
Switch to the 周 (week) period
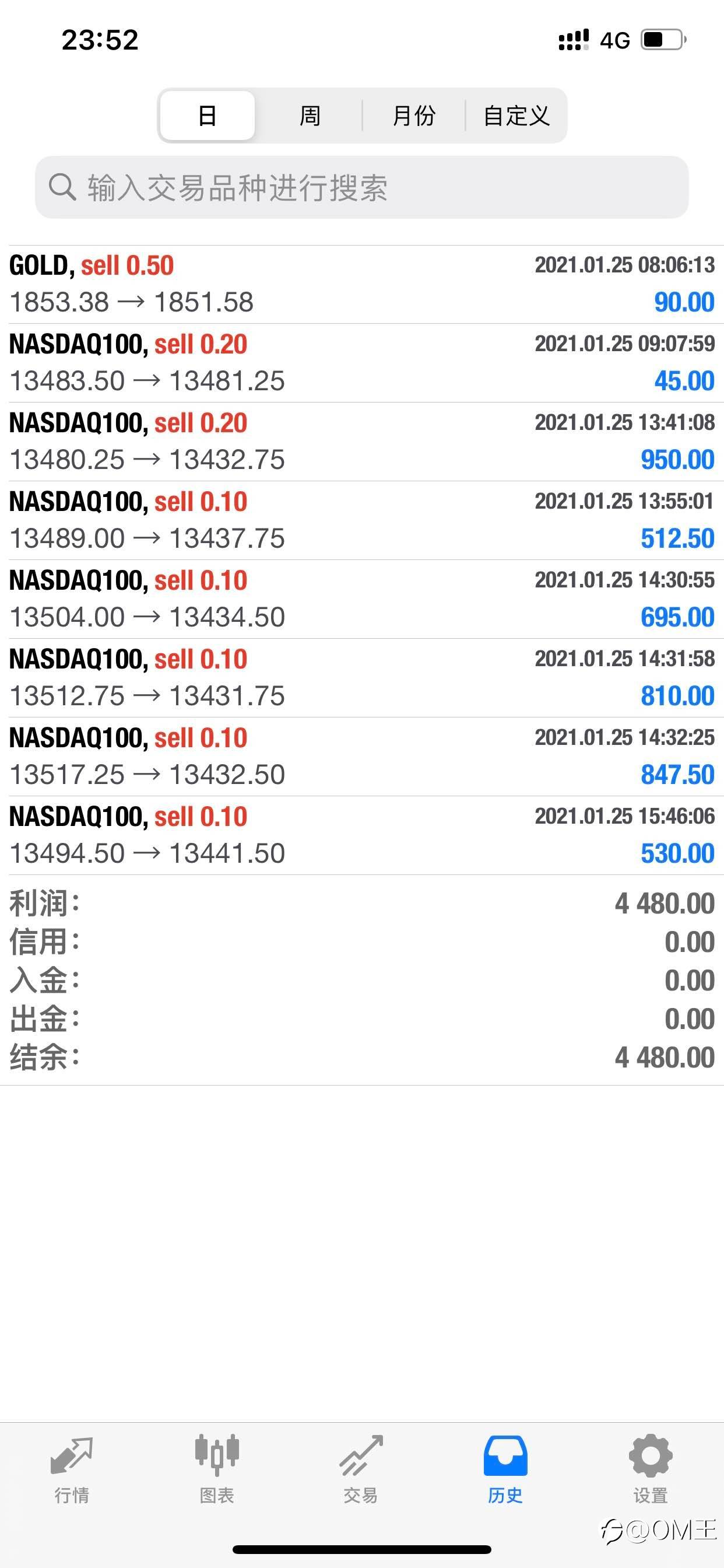(310, 116)
